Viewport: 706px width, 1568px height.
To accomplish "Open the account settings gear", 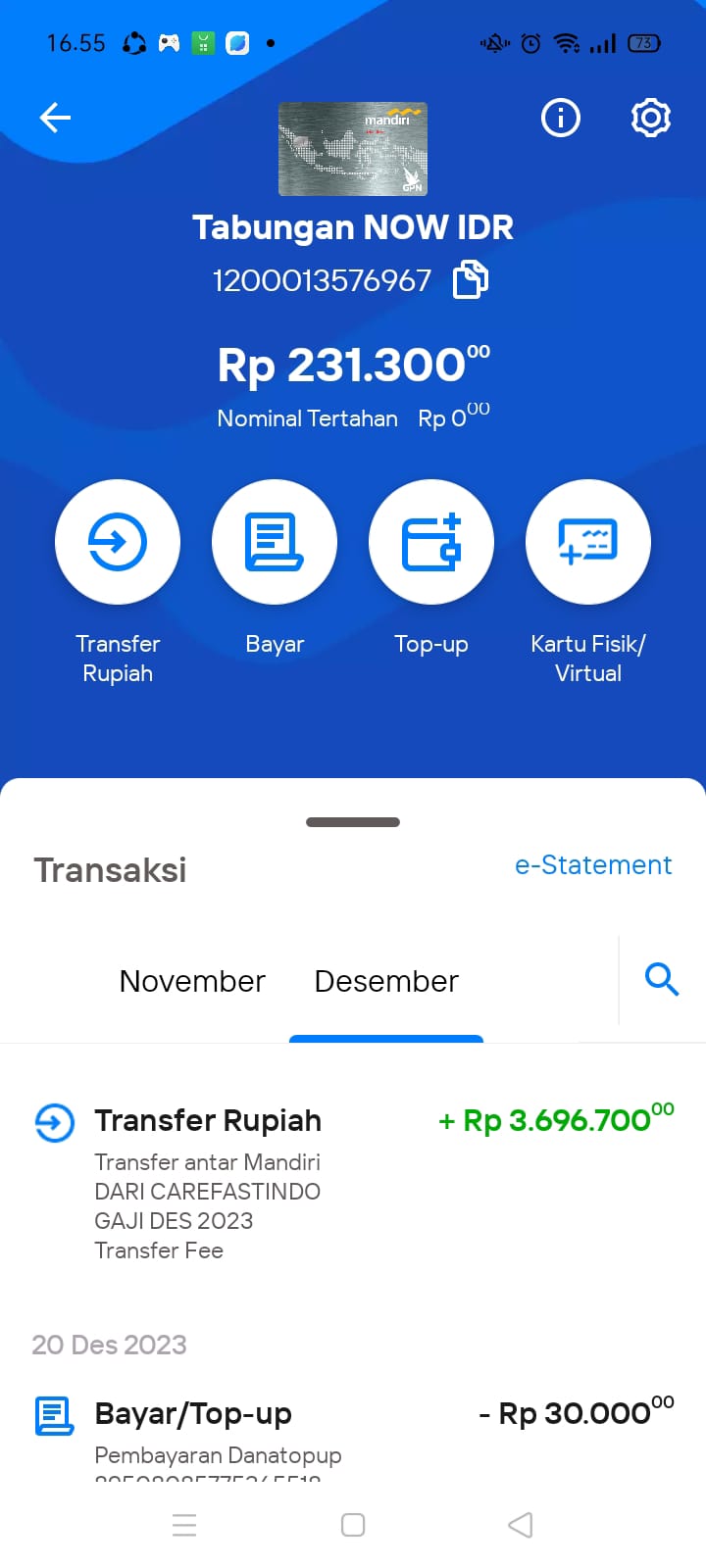I will [x=650, y=118].
